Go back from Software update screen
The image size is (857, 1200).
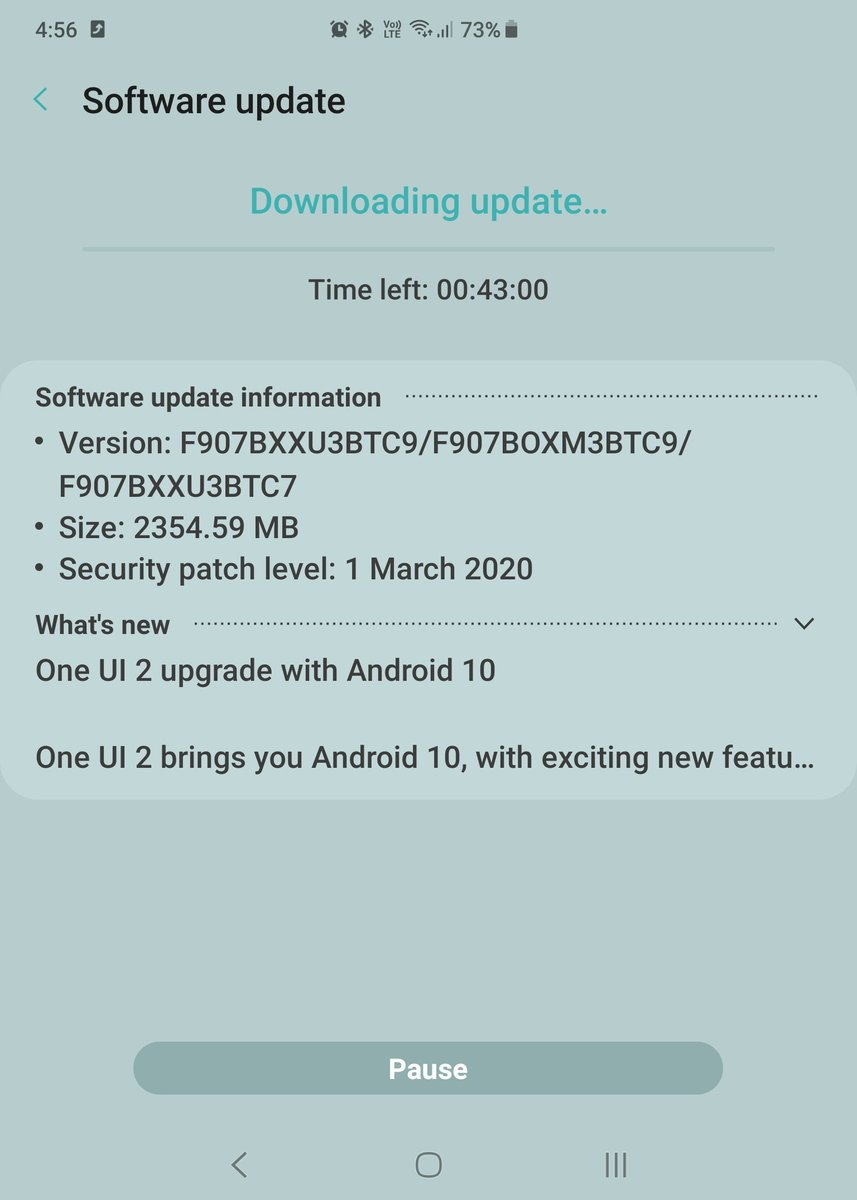pos(41,100)
